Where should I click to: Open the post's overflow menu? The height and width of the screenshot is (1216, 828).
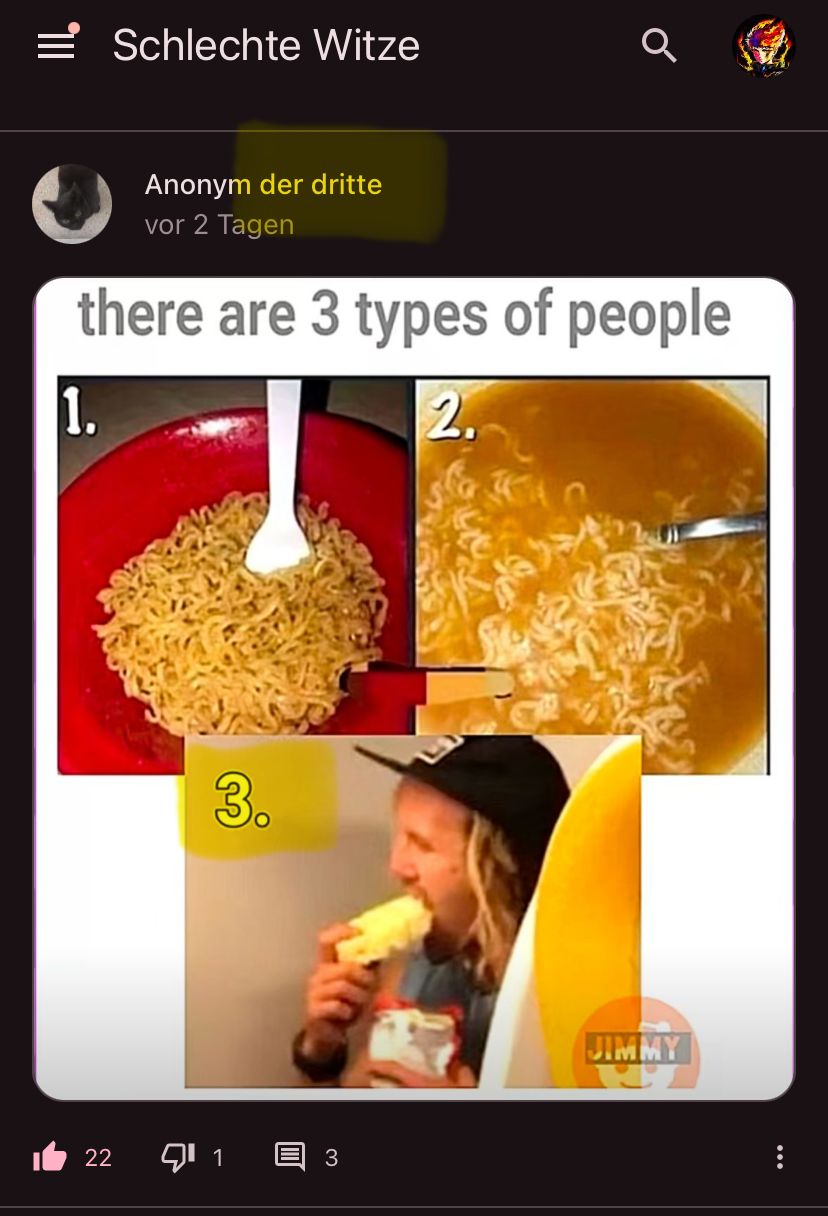(x=779, y=1157)
